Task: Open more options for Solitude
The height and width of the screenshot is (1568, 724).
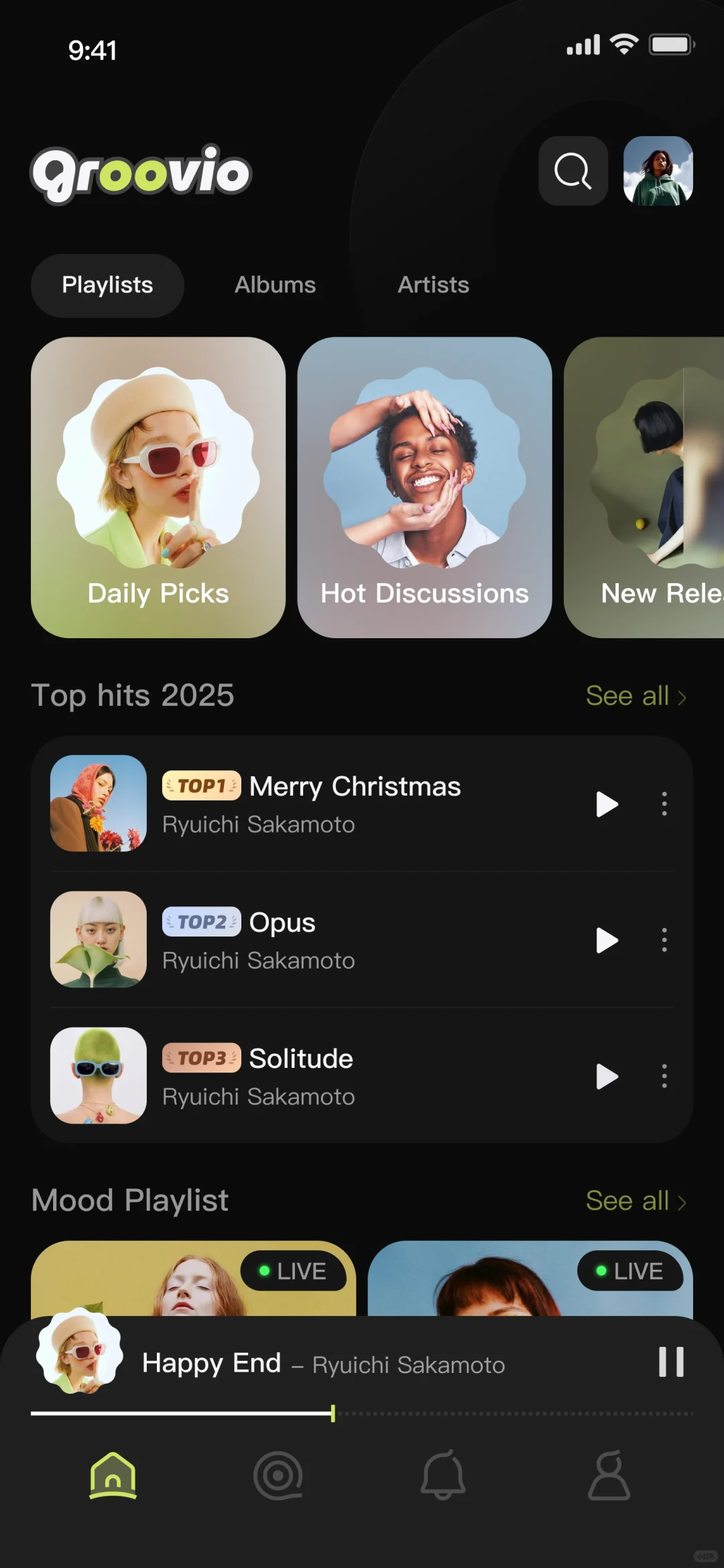Action: pyautogui.click(x=664, y=1076)
